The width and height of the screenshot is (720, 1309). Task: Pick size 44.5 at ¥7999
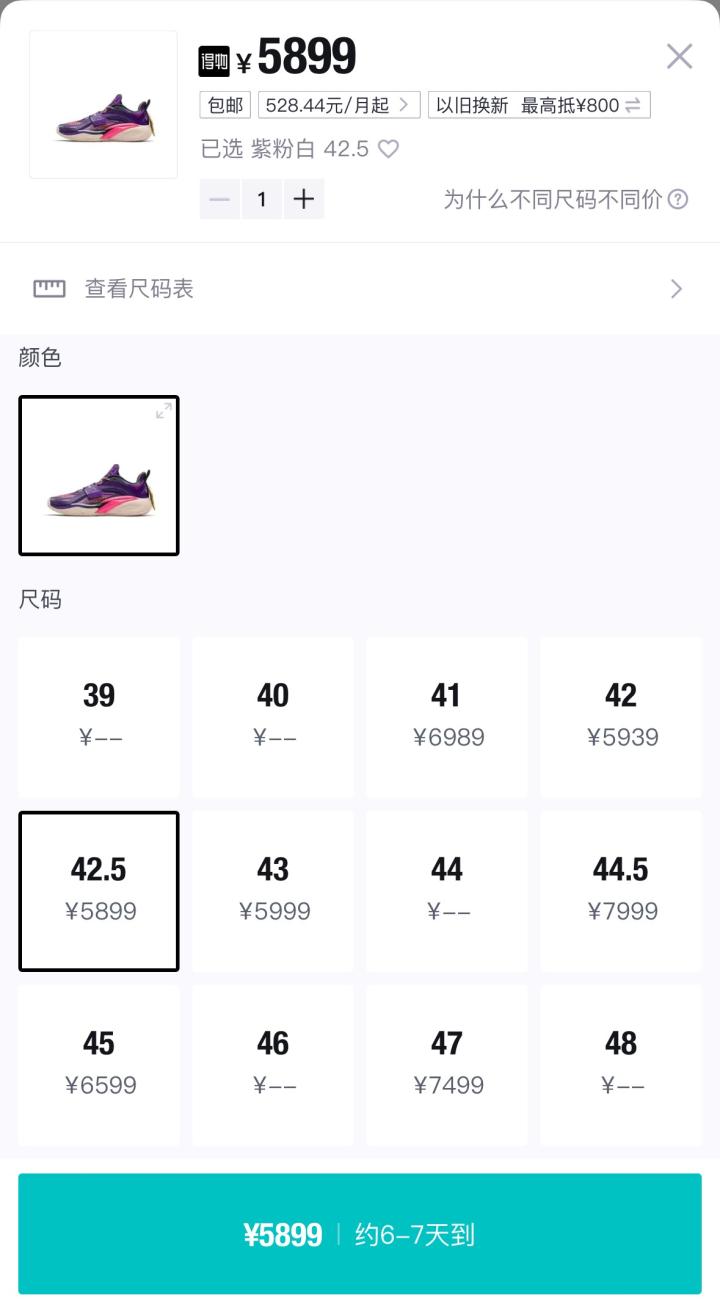tap(621, 891)
